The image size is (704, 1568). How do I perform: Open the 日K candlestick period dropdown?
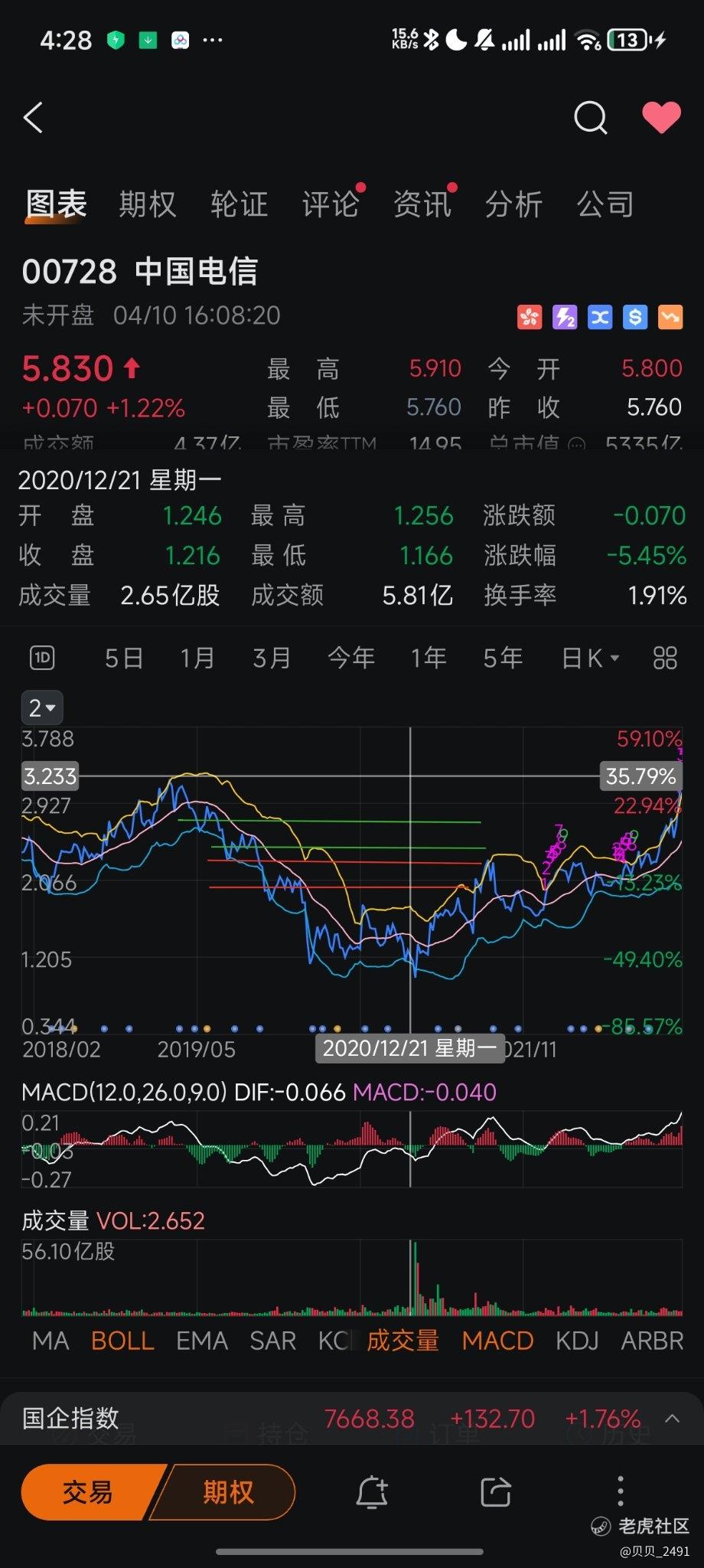click(590, 658)
